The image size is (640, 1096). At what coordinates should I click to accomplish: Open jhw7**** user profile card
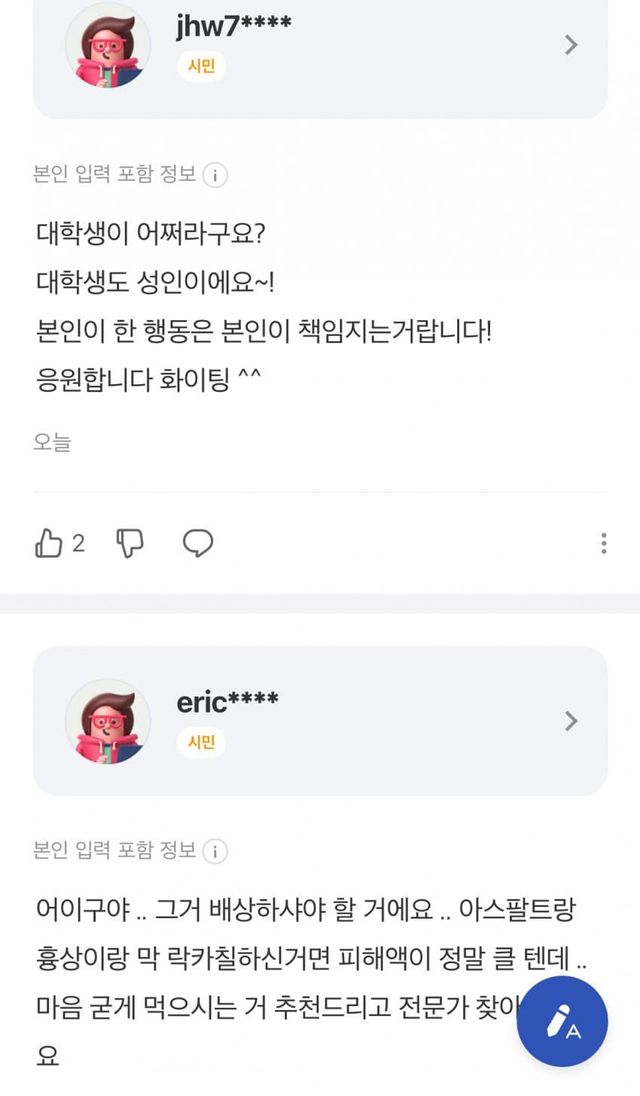(x=320, y=46)
